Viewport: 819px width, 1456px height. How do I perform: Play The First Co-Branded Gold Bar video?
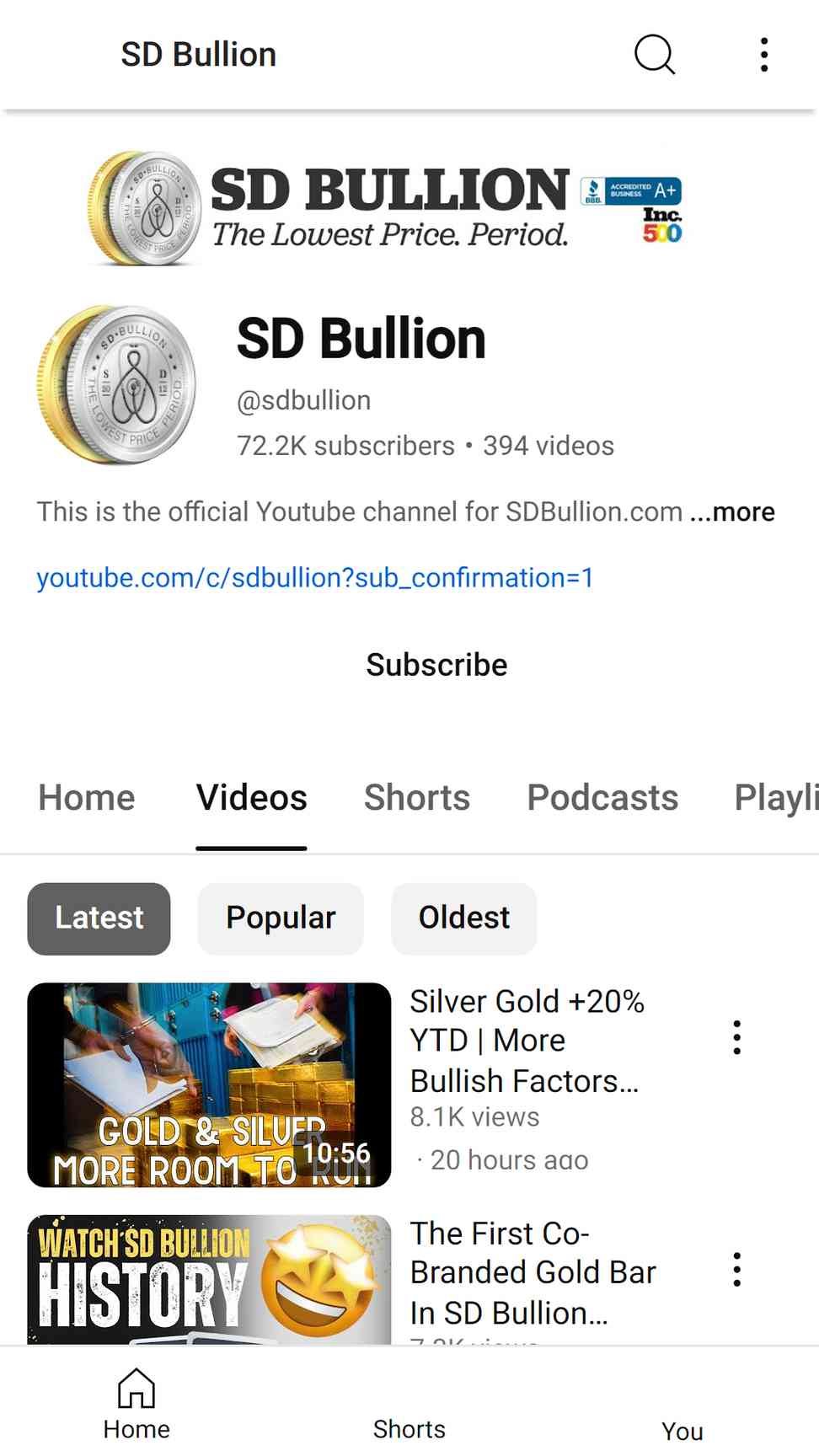point(209,1279)
